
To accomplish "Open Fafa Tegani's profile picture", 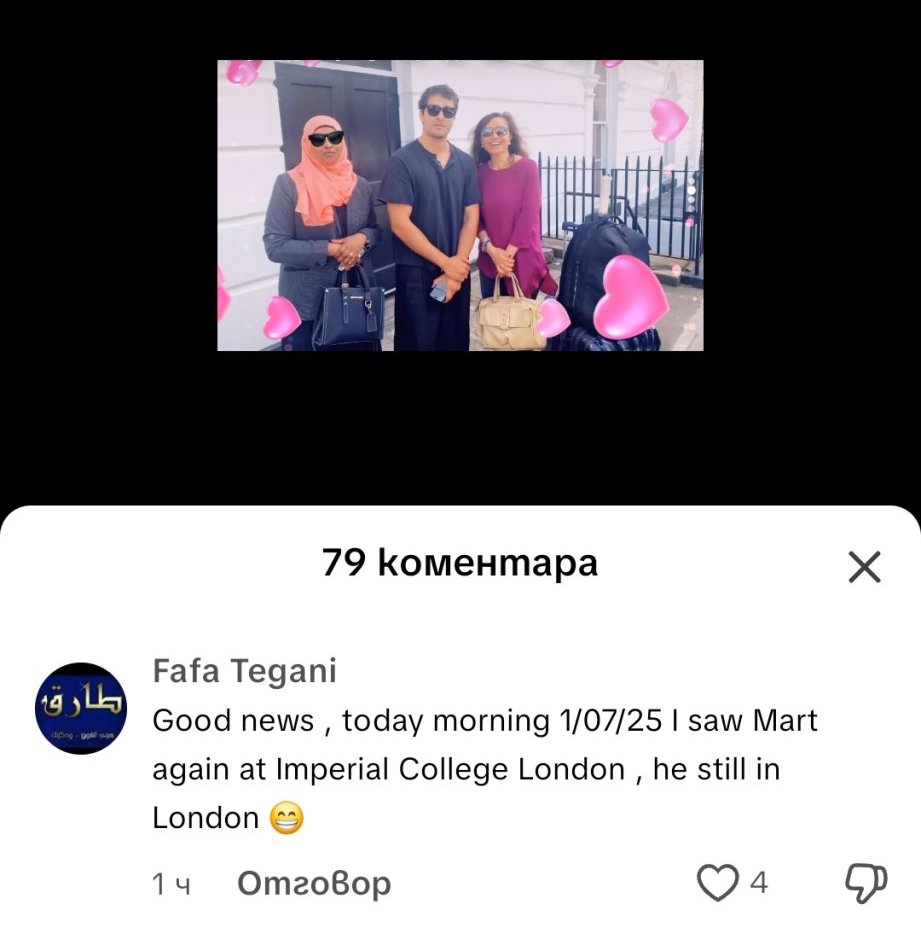I will [x=81, y=708].
